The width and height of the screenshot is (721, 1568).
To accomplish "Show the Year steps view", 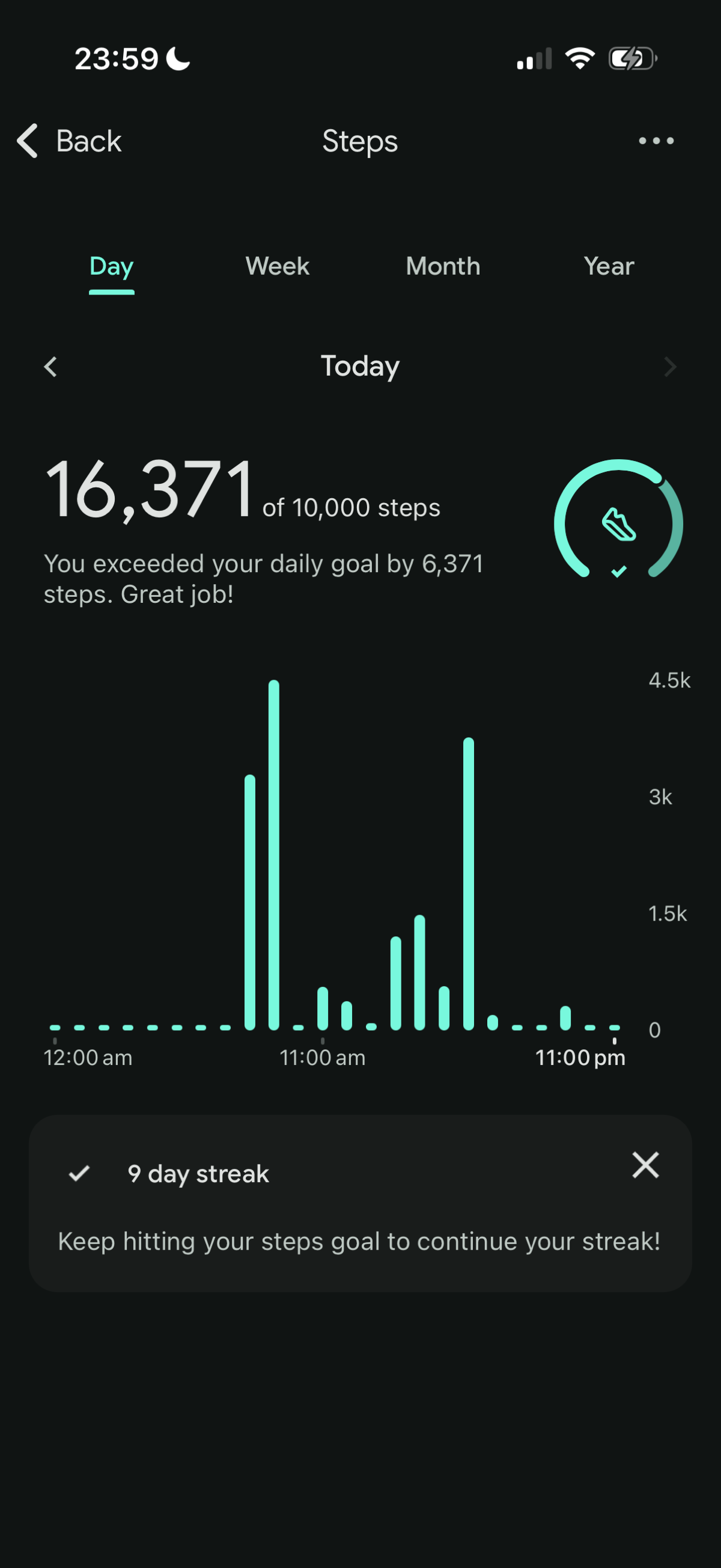I will [x=609, y=267].
